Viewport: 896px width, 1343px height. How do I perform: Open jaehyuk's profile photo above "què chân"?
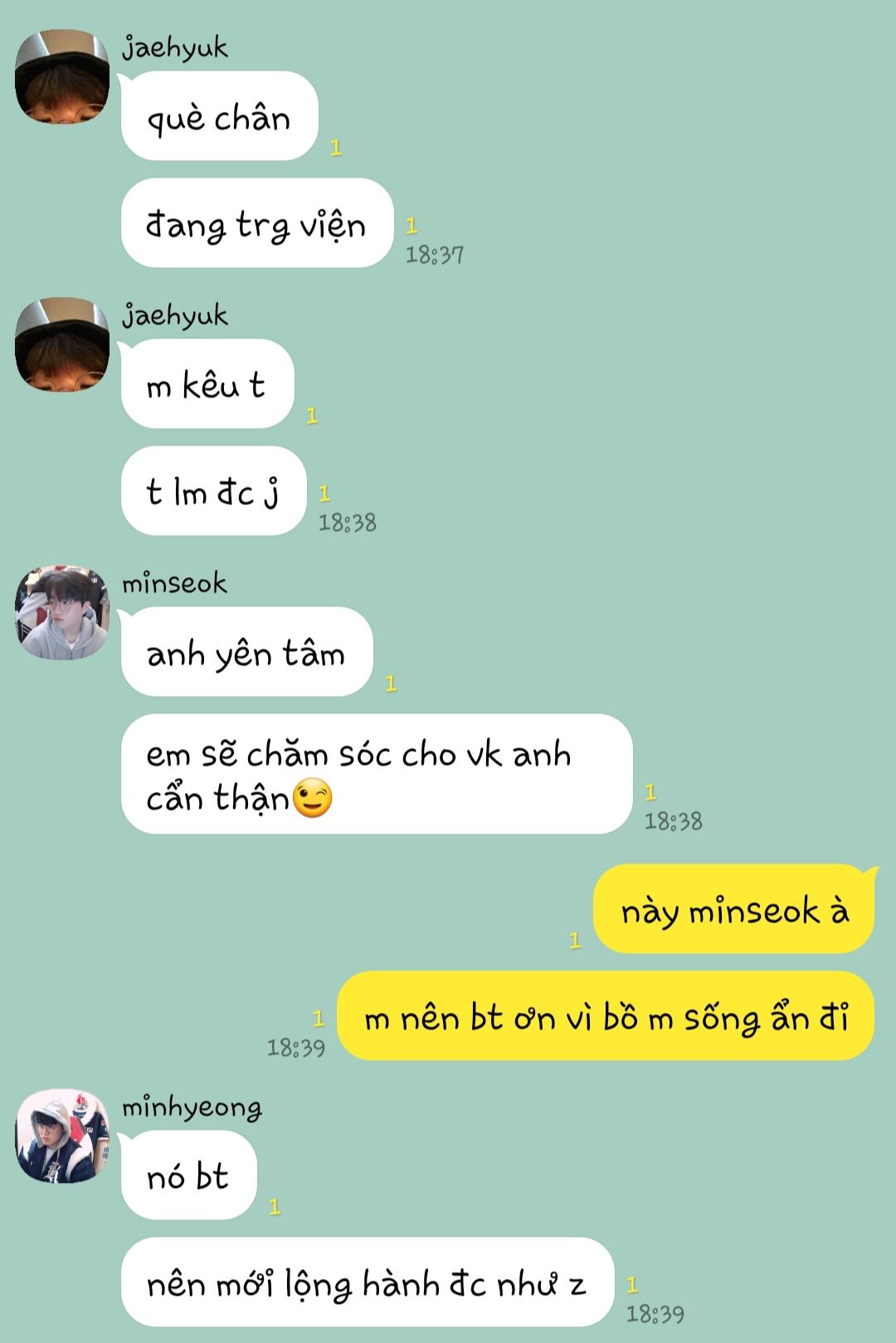(x=62, y=77)
